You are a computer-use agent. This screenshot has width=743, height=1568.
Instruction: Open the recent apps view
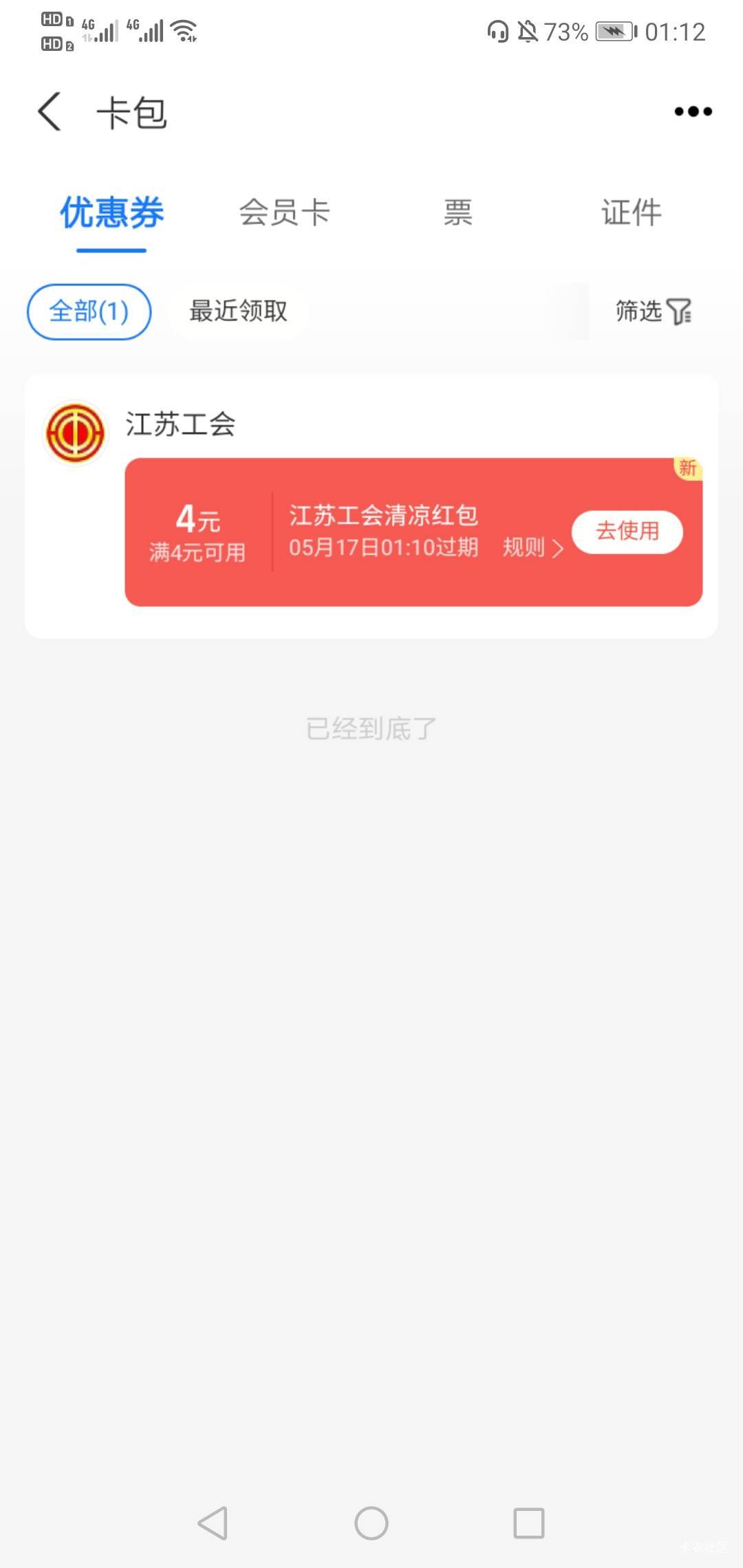[x=529, y=1523]
